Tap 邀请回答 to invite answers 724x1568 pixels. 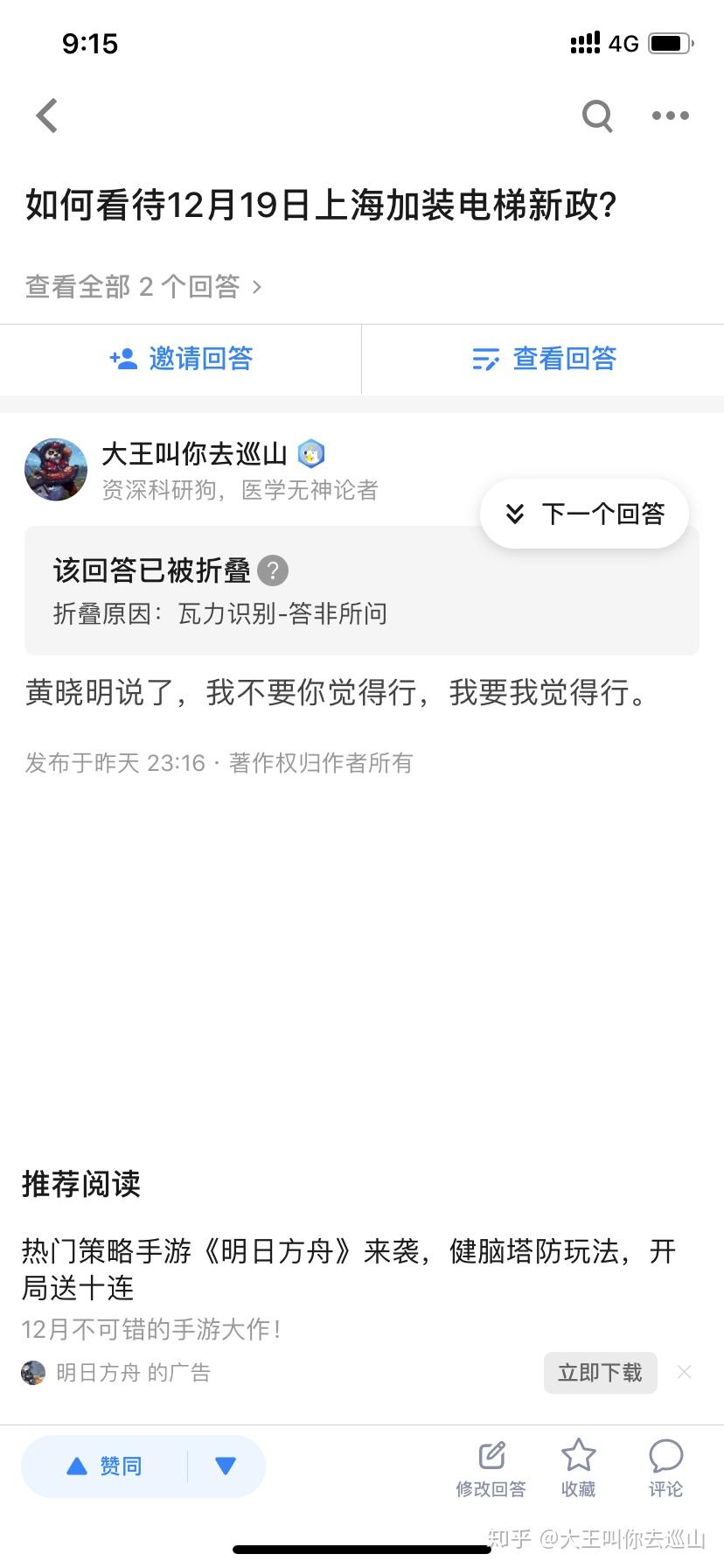pos(181,359)
